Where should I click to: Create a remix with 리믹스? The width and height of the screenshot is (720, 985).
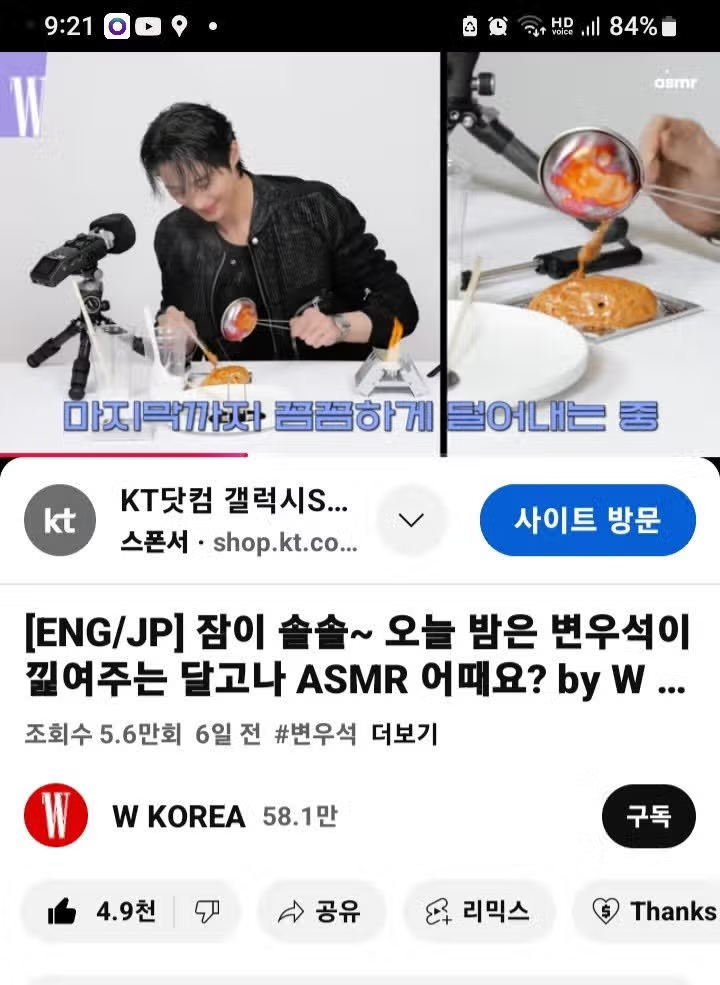[478, 911]
